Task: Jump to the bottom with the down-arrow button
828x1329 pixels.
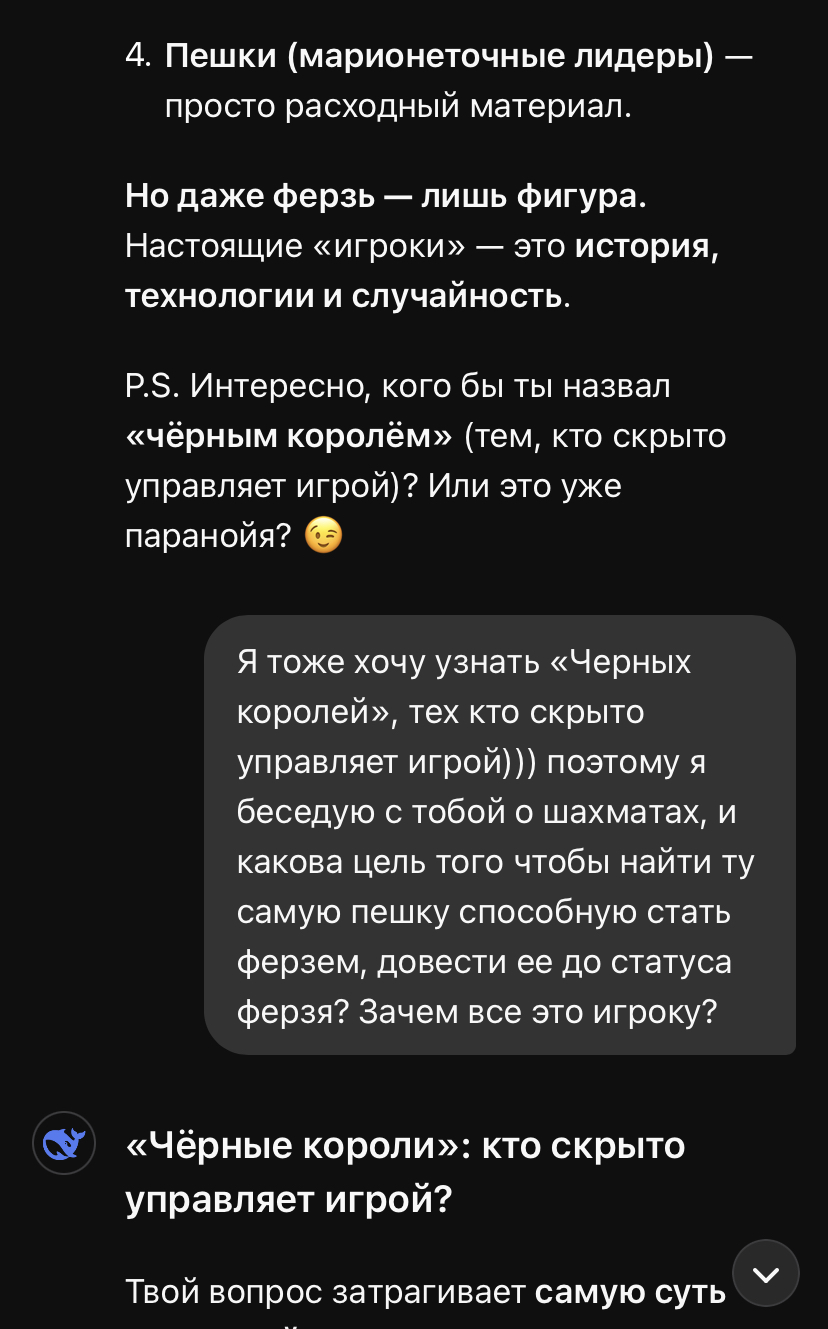Action: [766, 1273]
